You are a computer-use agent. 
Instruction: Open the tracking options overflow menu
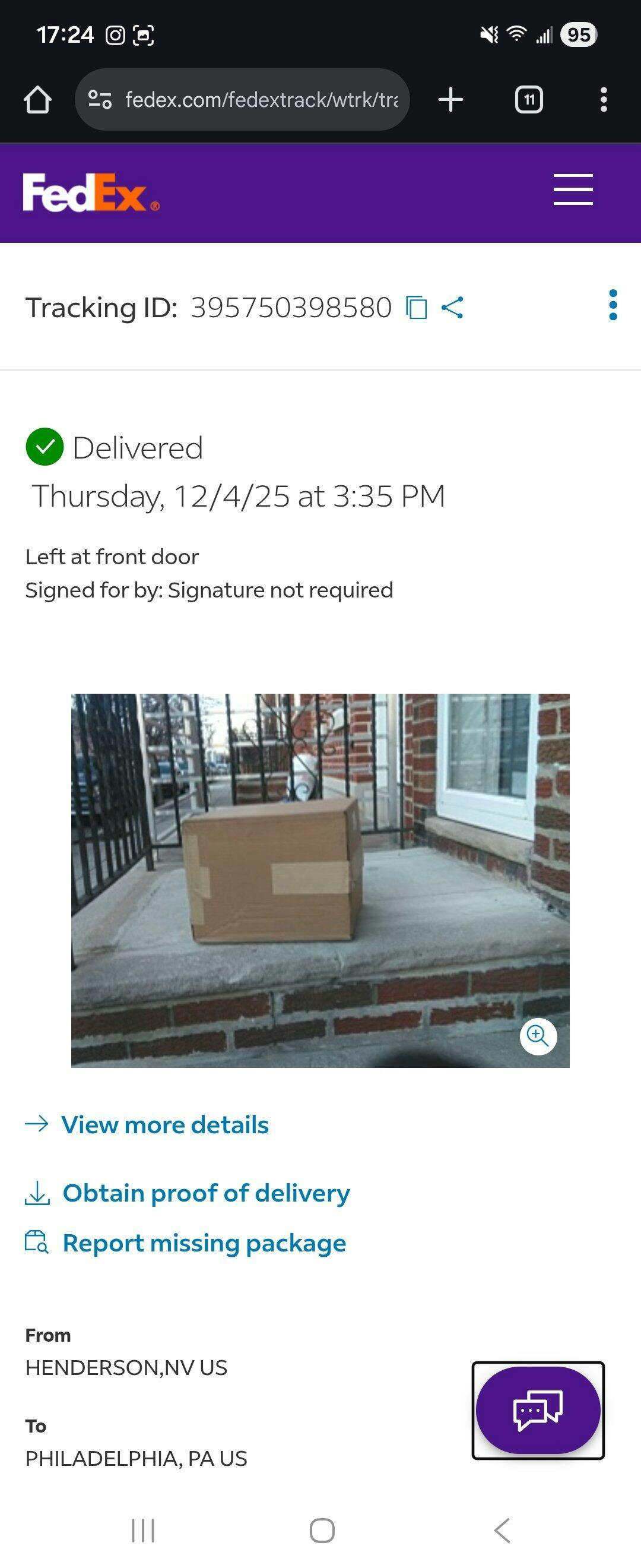click(x=613, y=305)
